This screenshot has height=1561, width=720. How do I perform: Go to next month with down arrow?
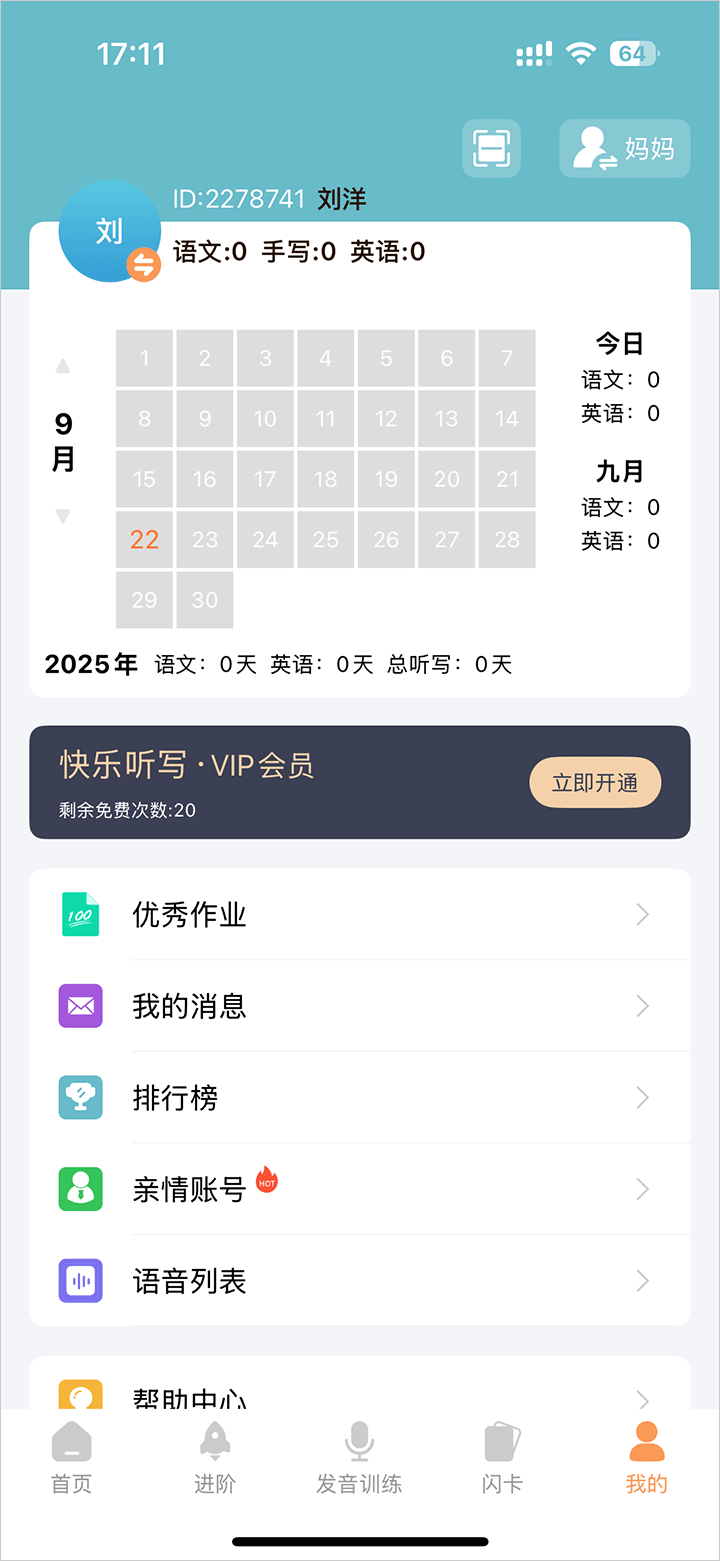[x=63, y=517]
